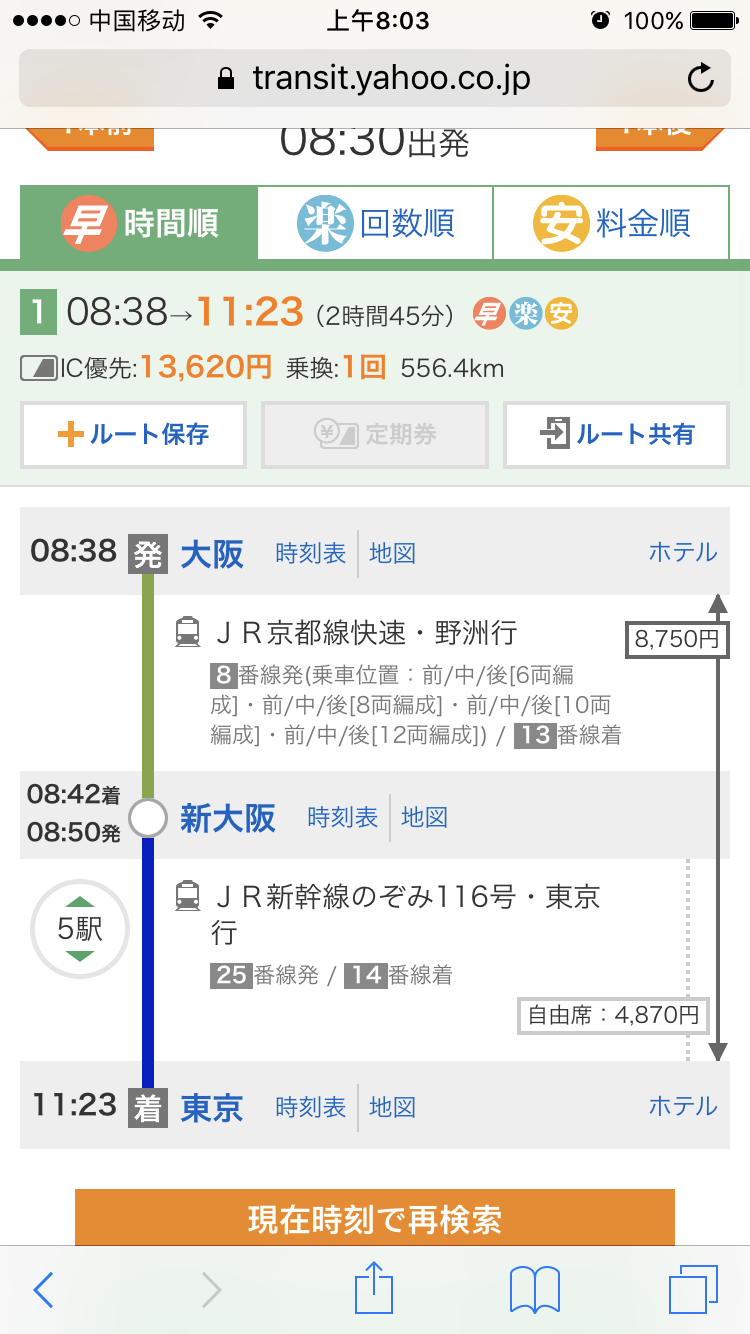
Task: Open 地図 for 大阪 station
Action: tap(392, 553)
